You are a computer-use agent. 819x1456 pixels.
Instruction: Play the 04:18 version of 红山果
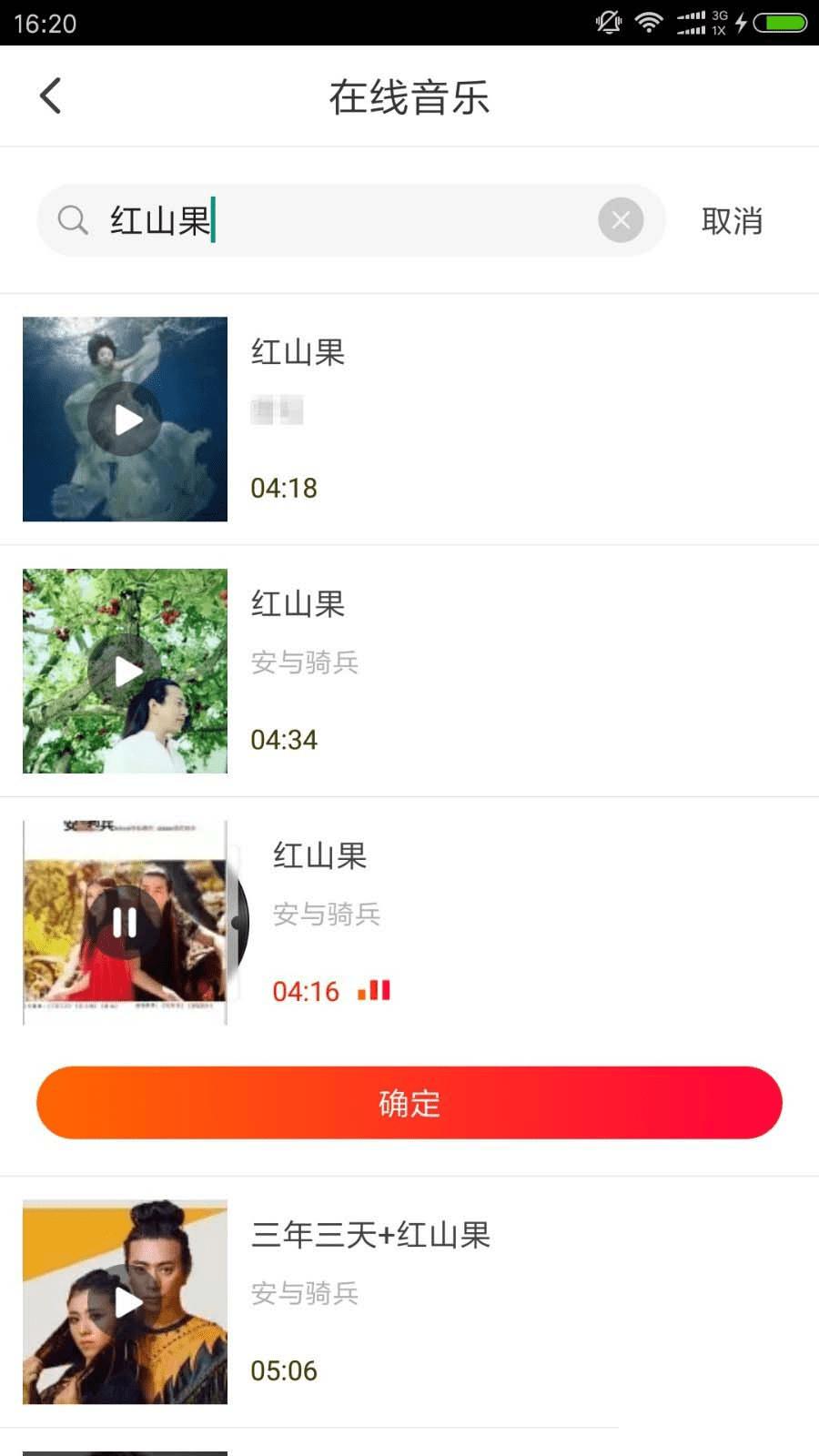126,420
